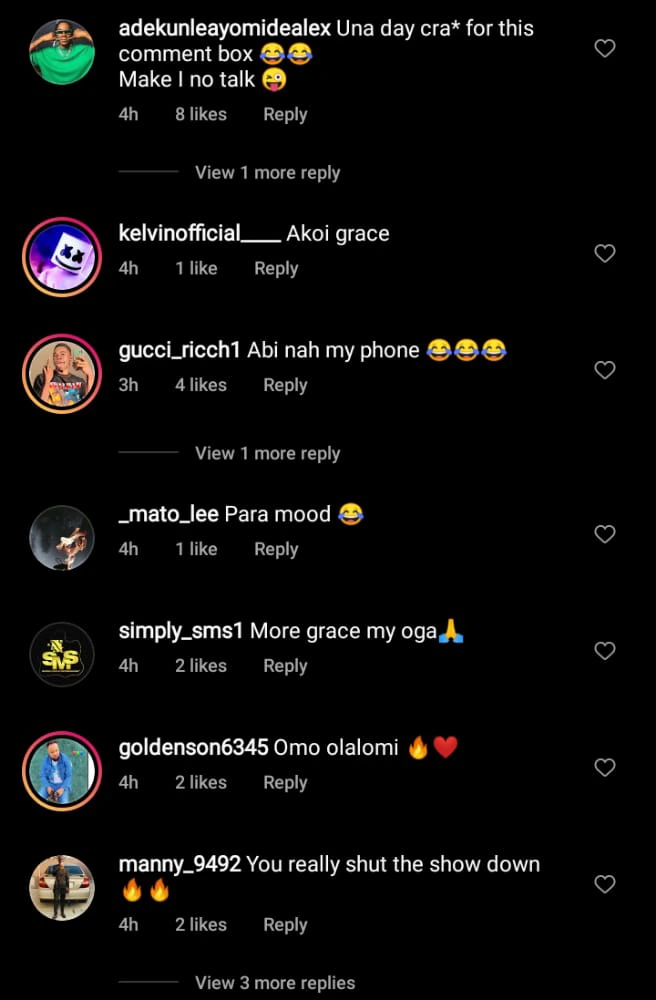Like gucci_ricch1's comment
656x1000 pixels.
point(605,370)
